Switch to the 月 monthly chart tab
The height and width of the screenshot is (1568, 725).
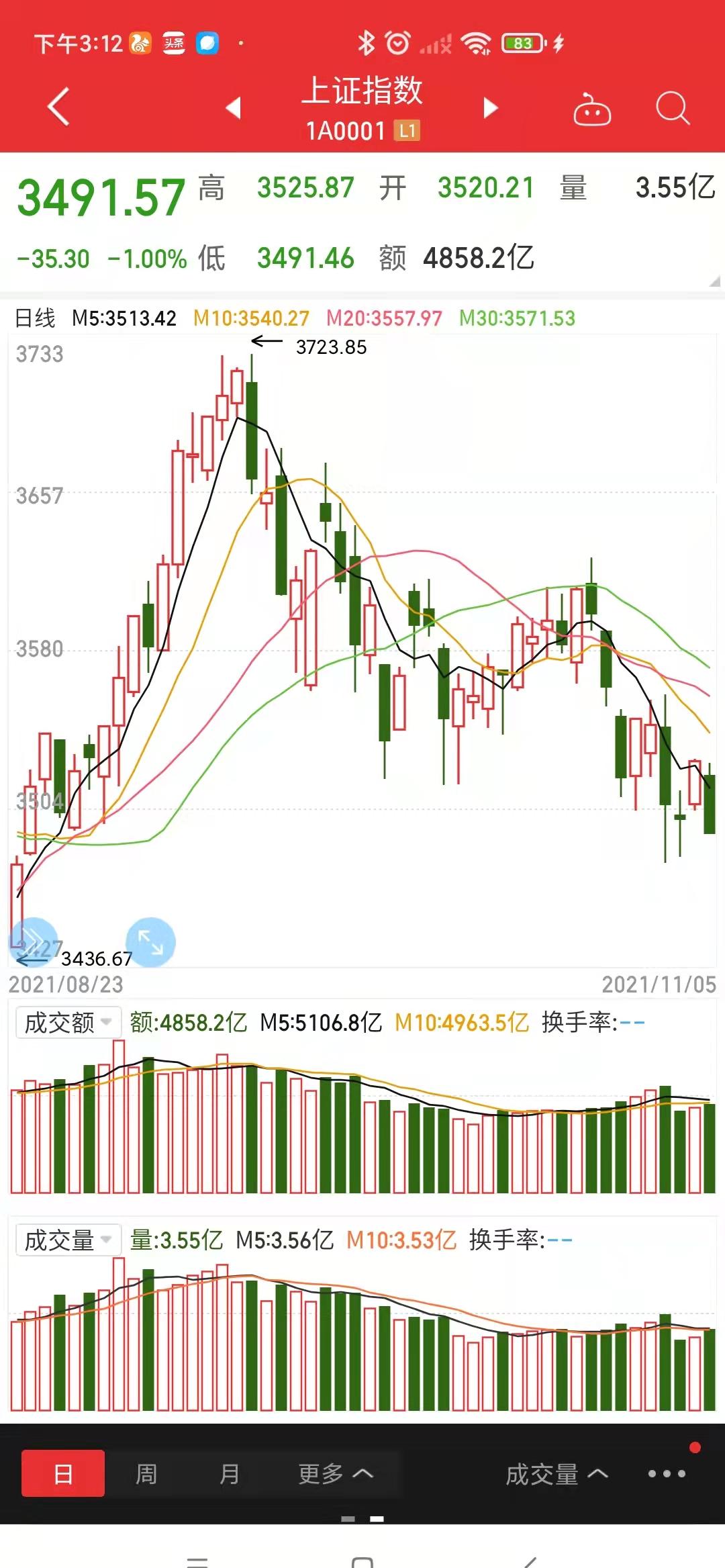point(230,1473)
